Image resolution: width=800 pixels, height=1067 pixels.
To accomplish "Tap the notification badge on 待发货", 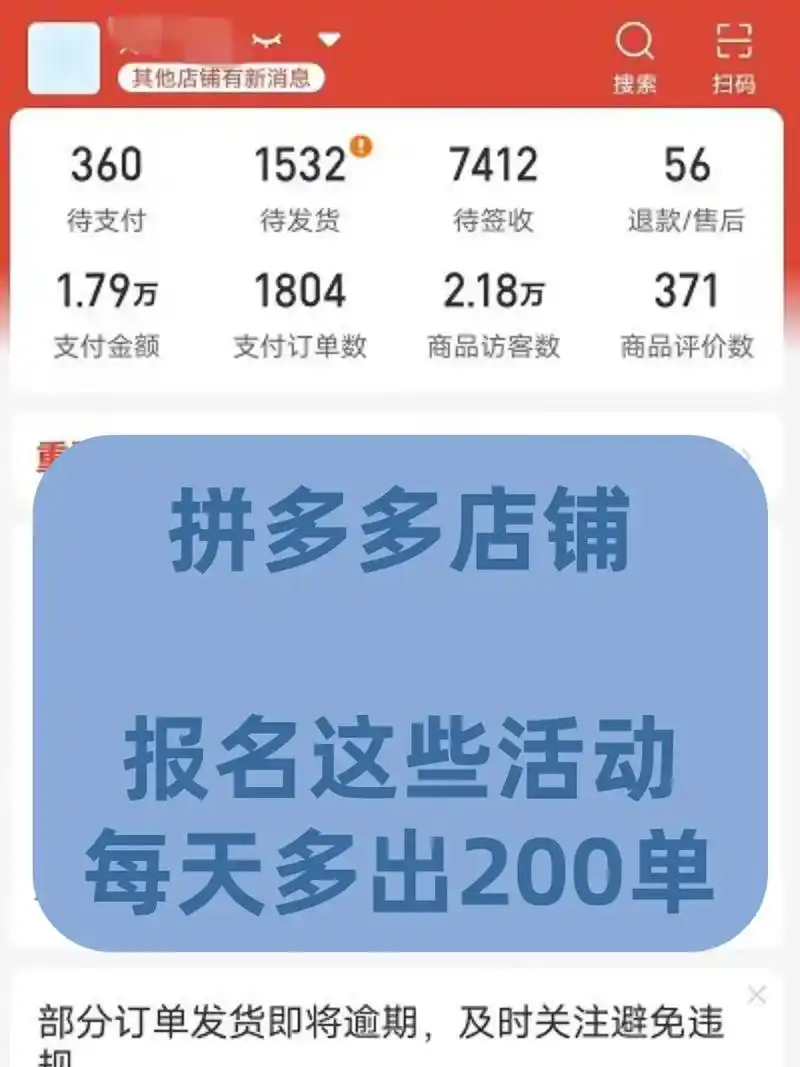I will [x=362, y=144].
